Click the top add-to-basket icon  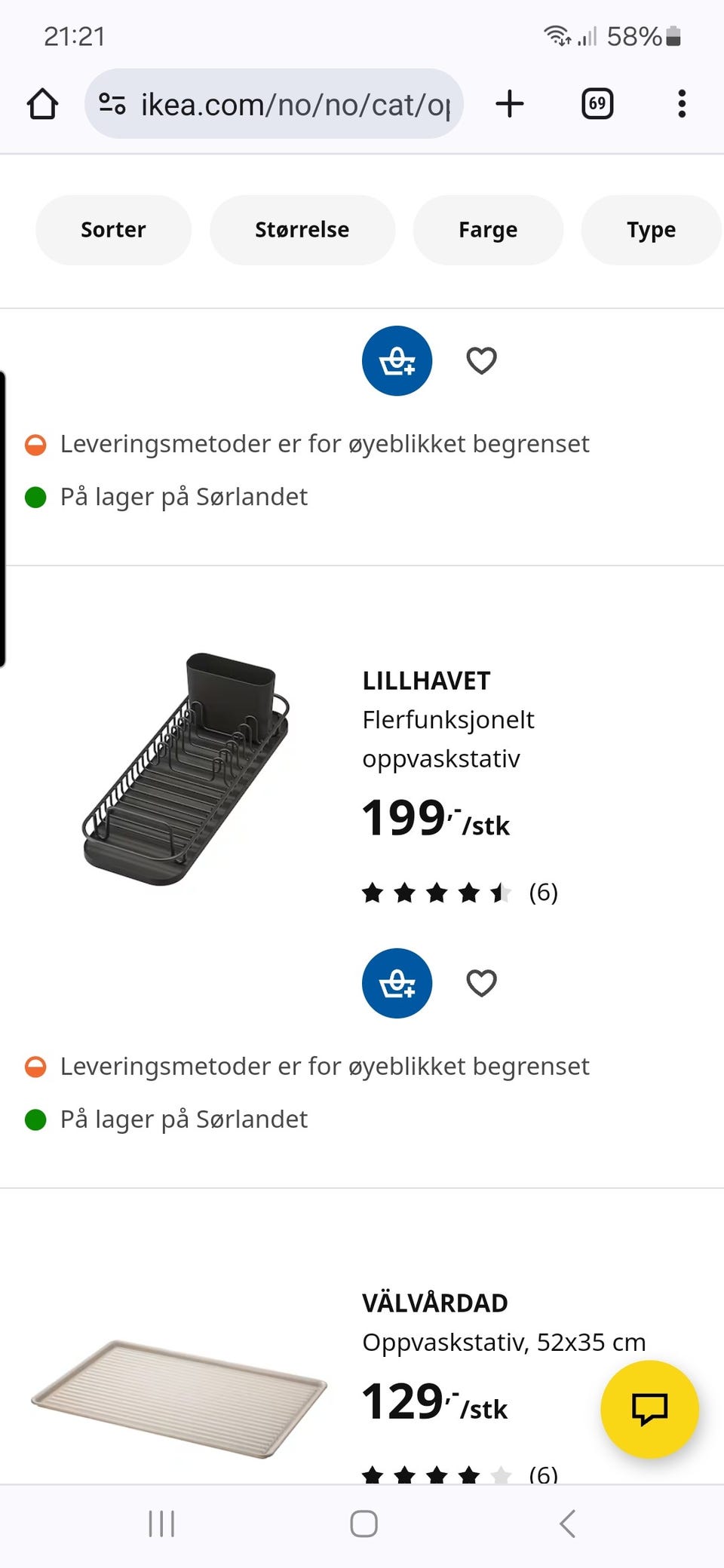pyautogui.click(x=397, y=360)
